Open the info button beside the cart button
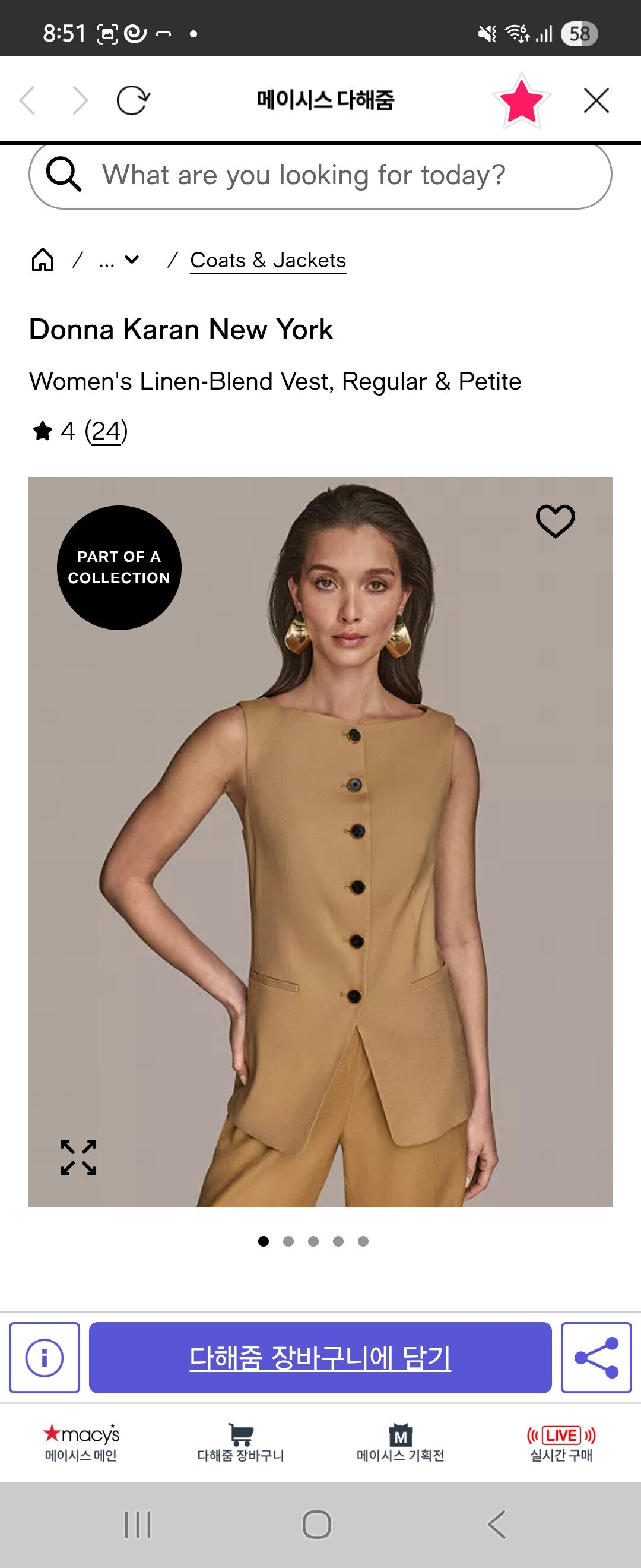 coord(45,1357)
